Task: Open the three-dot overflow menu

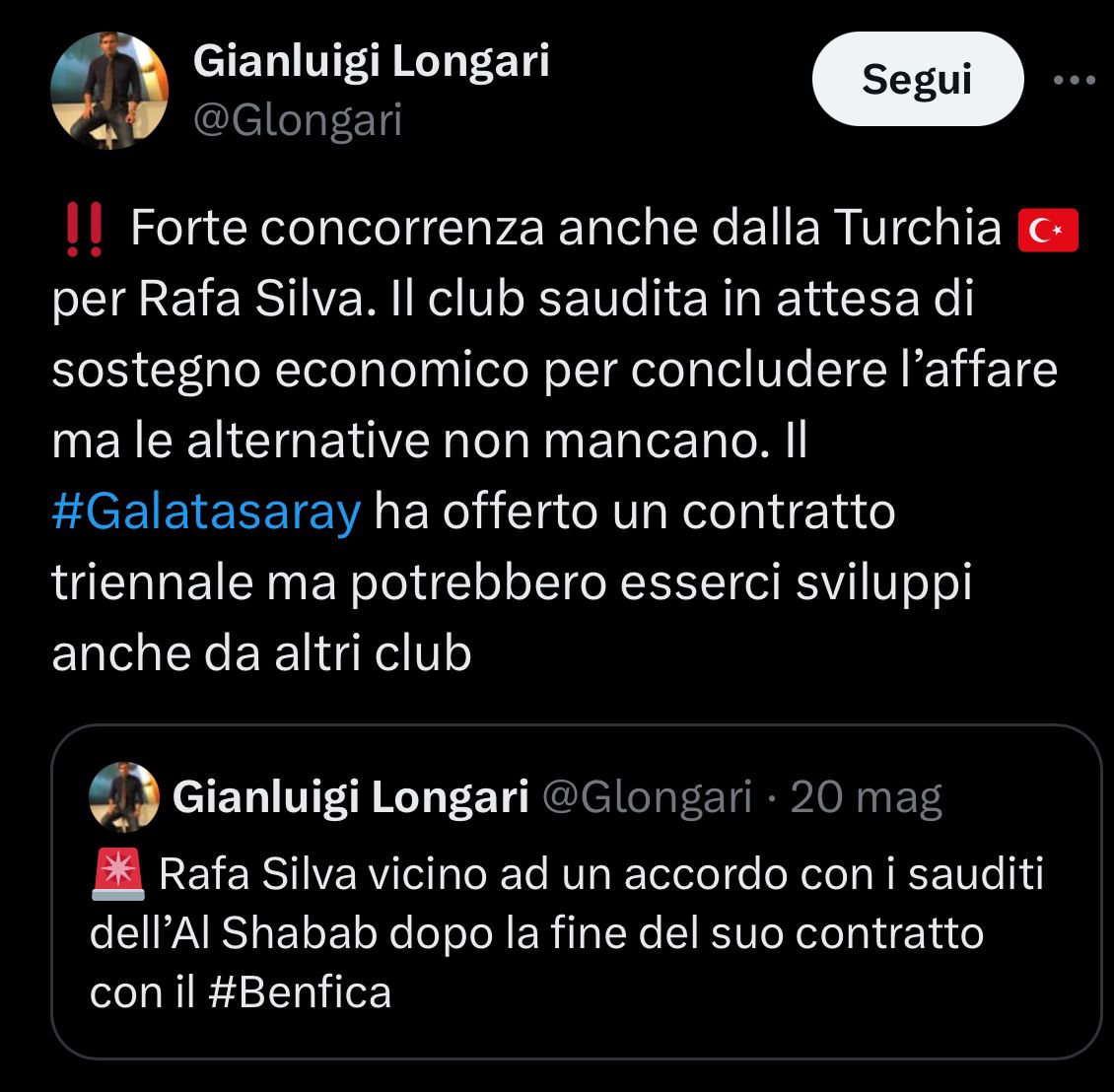Action: pos(1074,80)
